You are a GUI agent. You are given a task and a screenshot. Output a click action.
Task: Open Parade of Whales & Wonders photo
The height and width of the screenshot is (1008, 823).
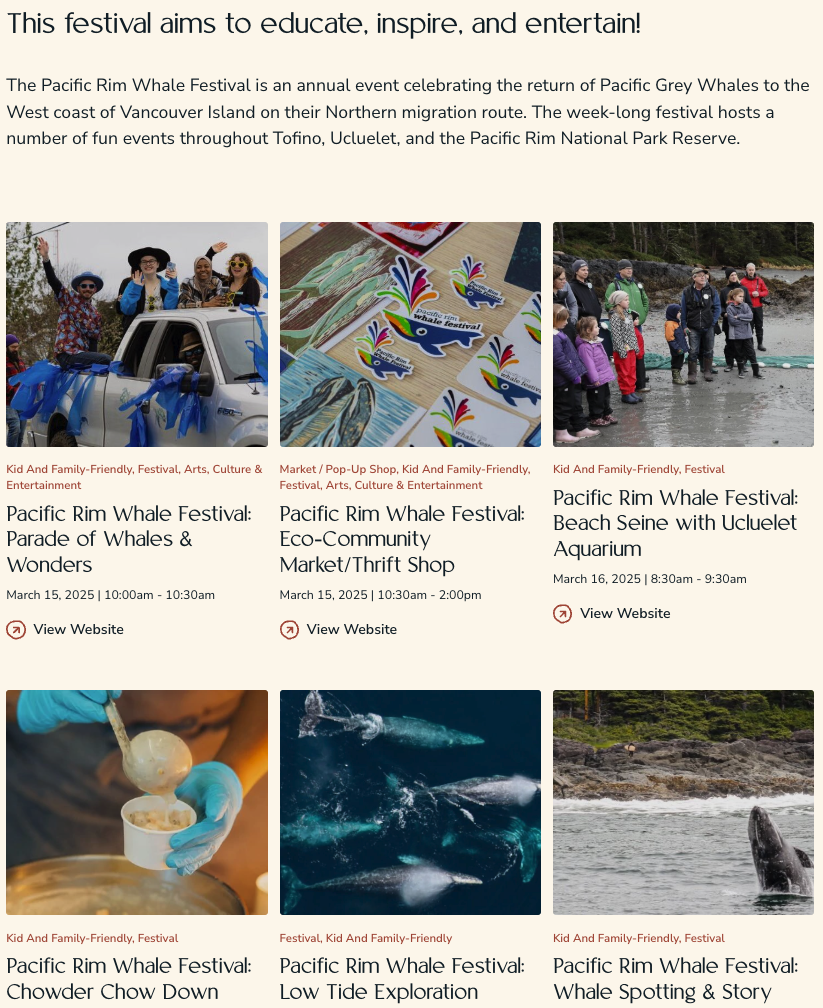point(137,334)
